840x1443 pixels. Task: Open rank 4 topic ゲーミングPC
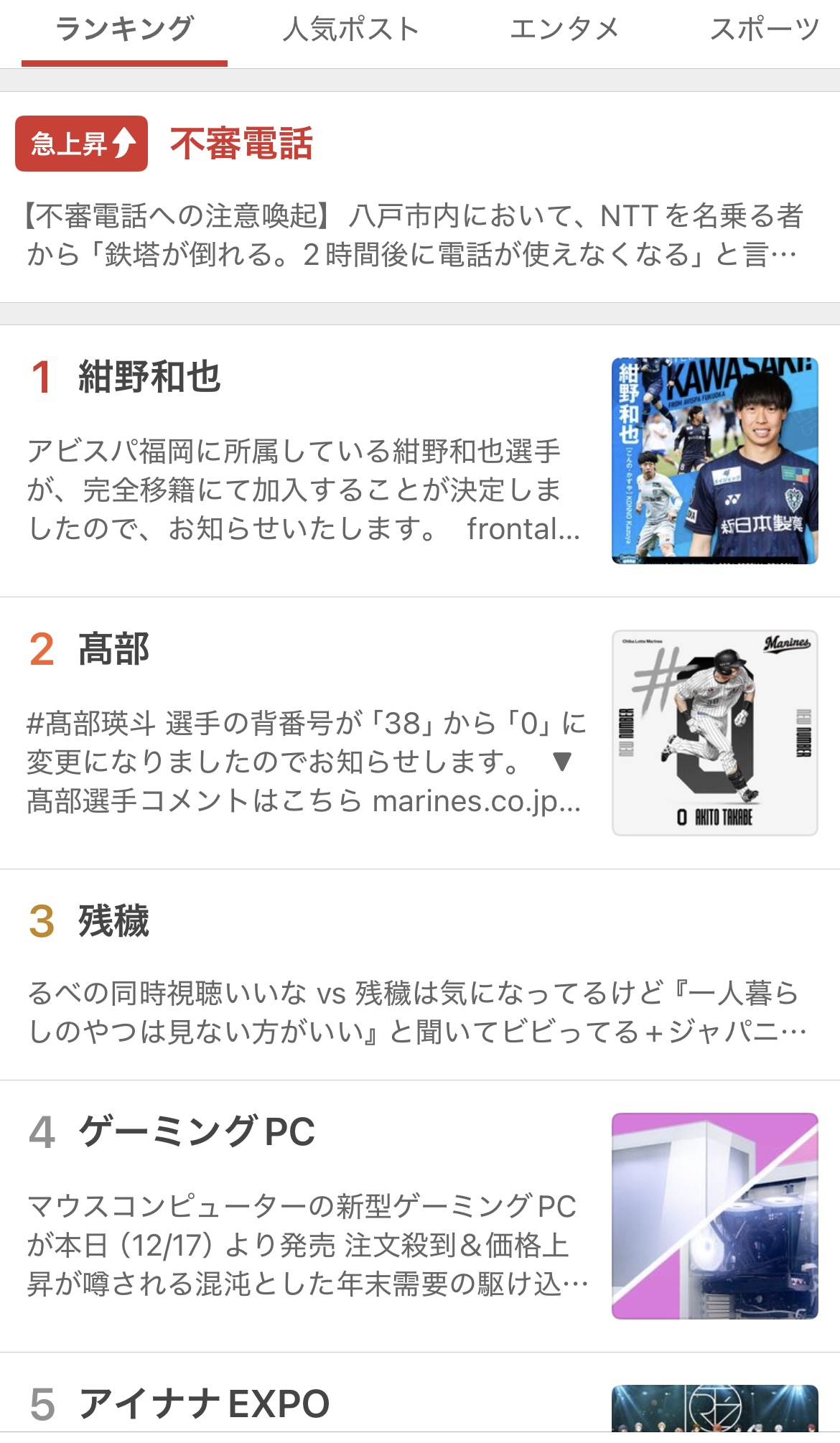[196, 1132]
